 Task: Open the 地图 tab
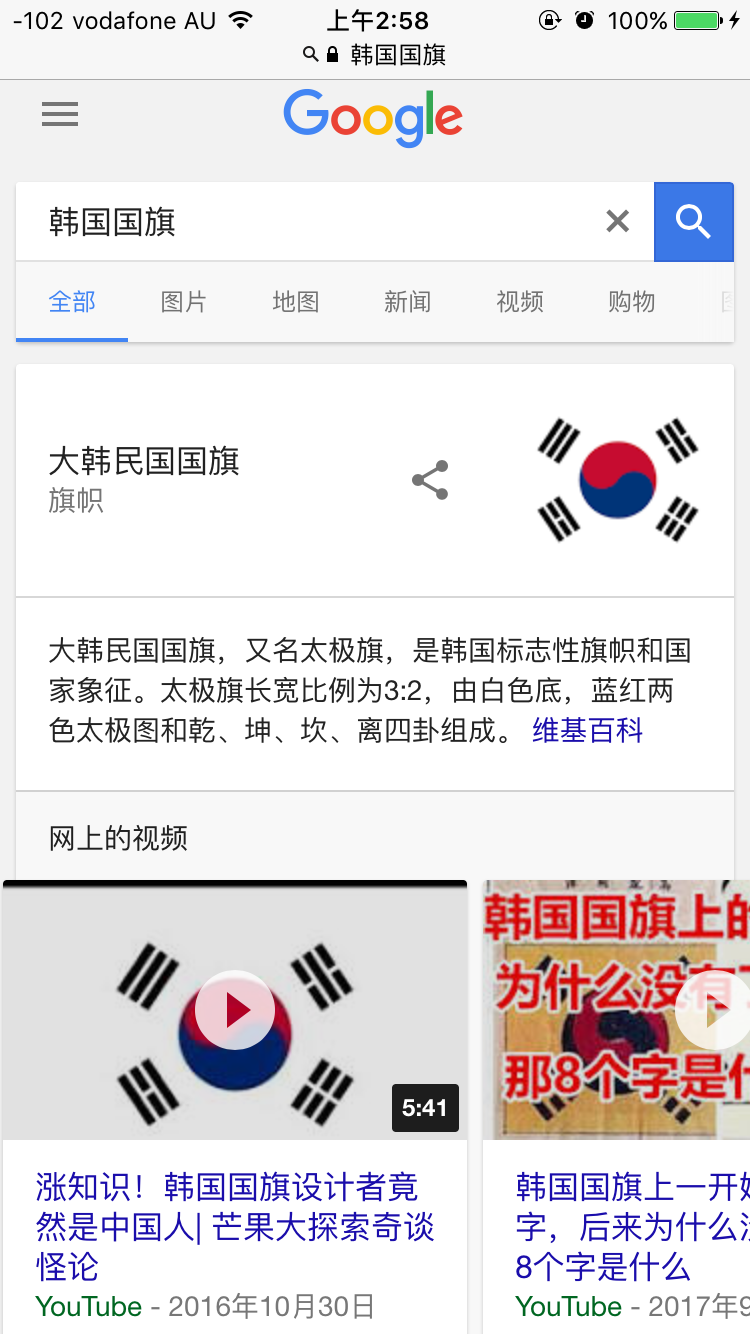[295, 302]
